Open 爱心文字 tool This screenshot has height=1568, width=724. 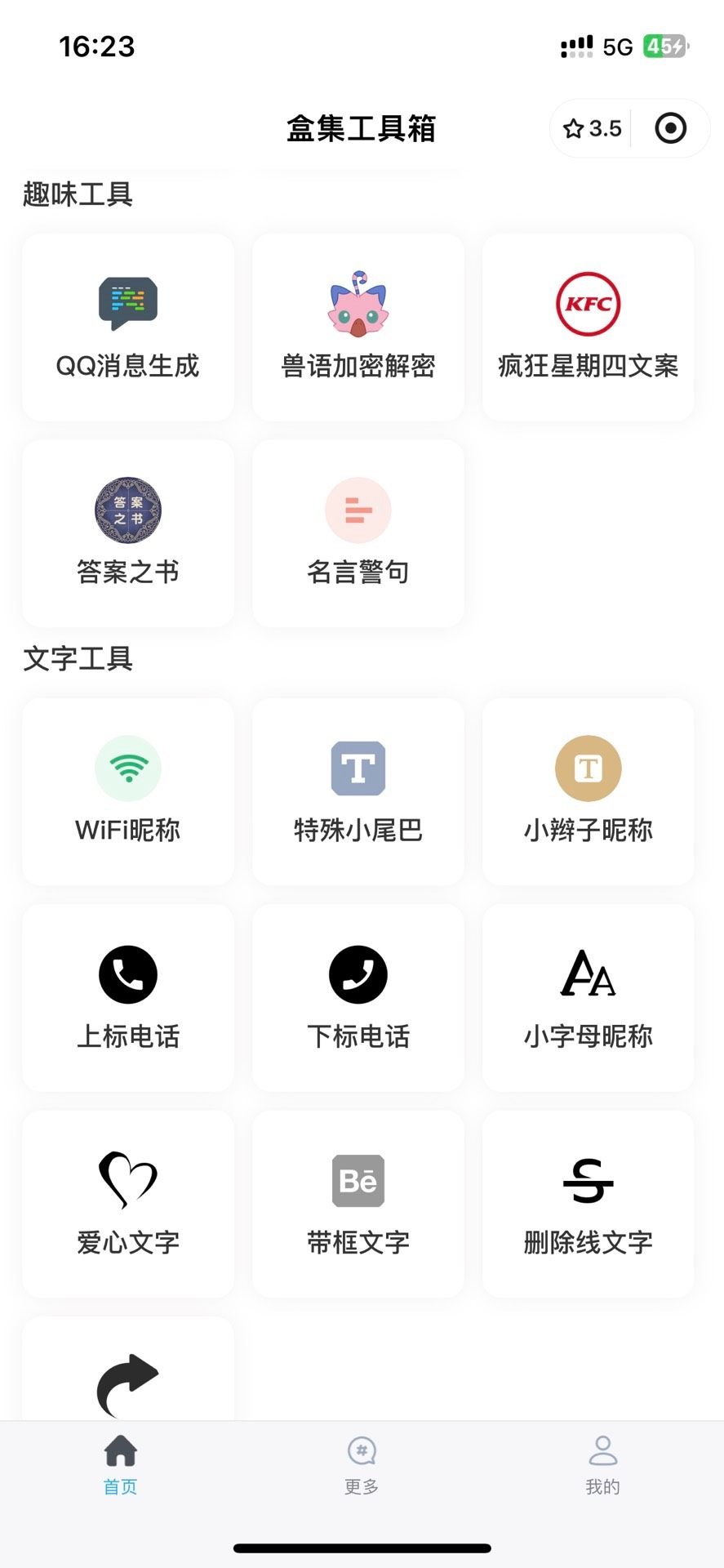pos(128,1203)
